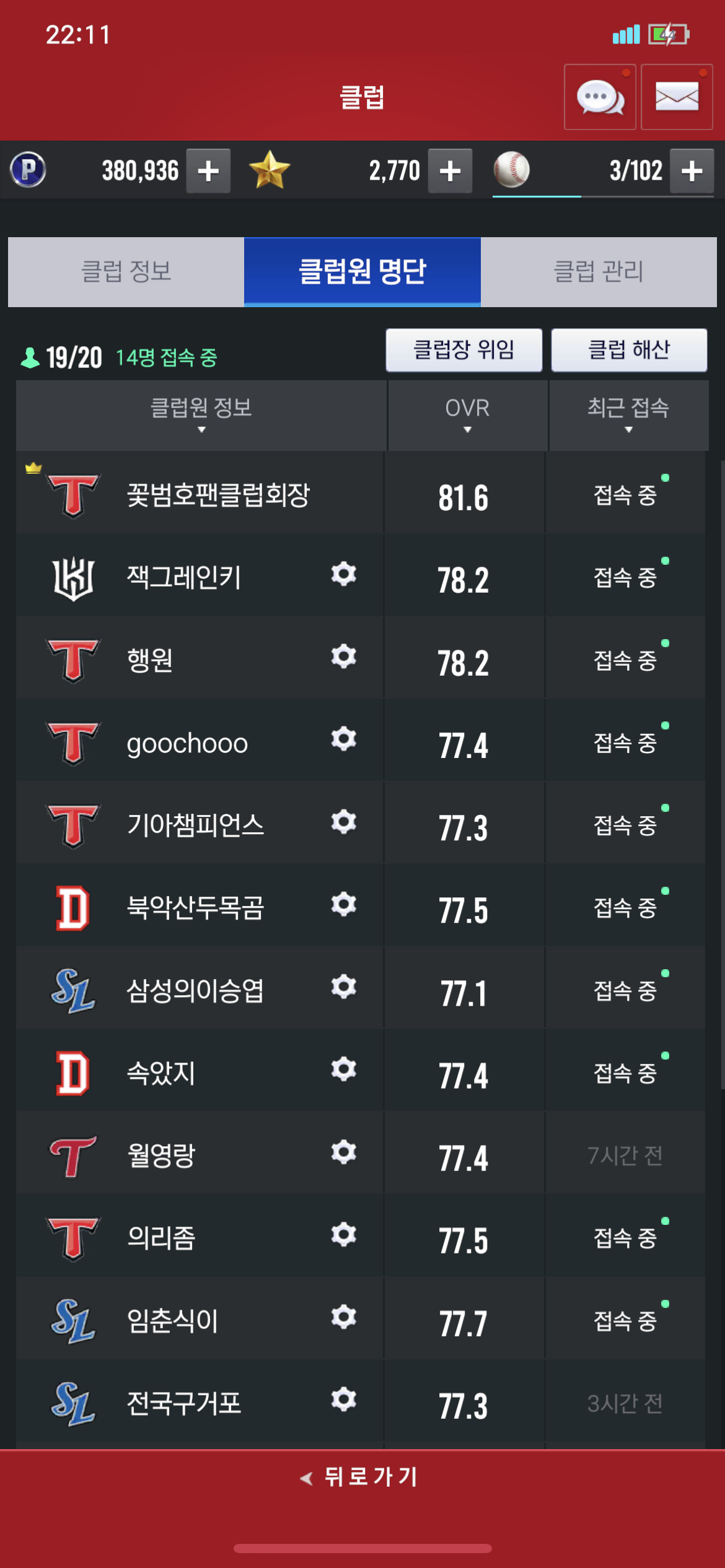Open settings gear for 월영랑
The width and height of the screenshot is (725, 1568).
[x=344, y=1152]
